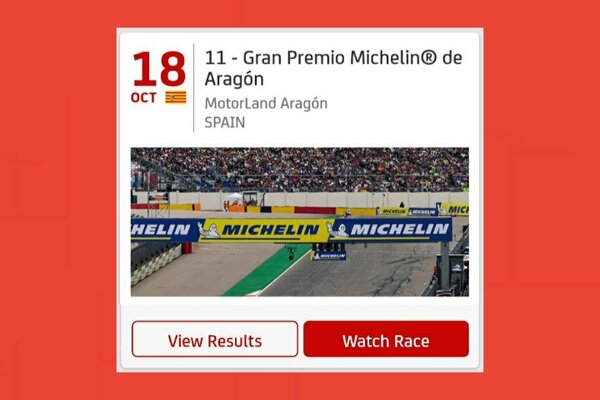The image size is (600, 400).
Task: Tap the View Results button
Action: (x=215, y=340)
